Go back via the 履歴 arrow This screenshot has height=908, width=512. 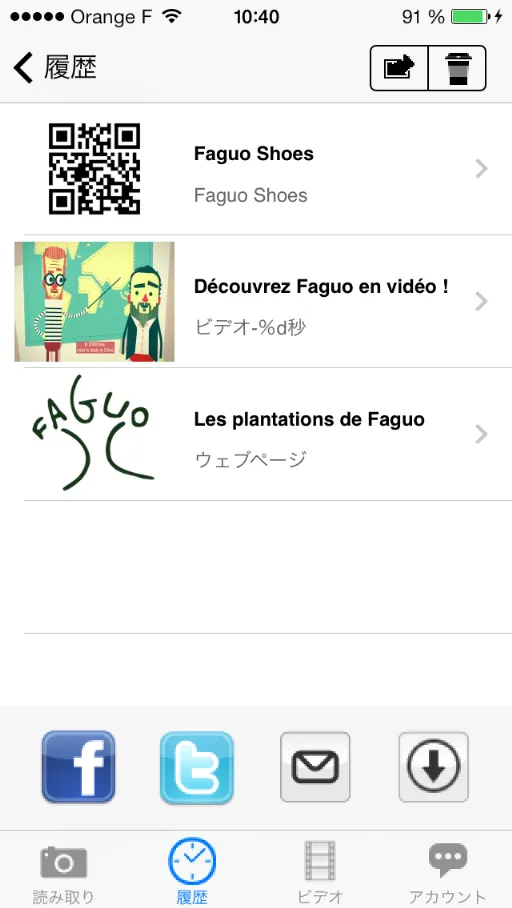click(54, 68)
